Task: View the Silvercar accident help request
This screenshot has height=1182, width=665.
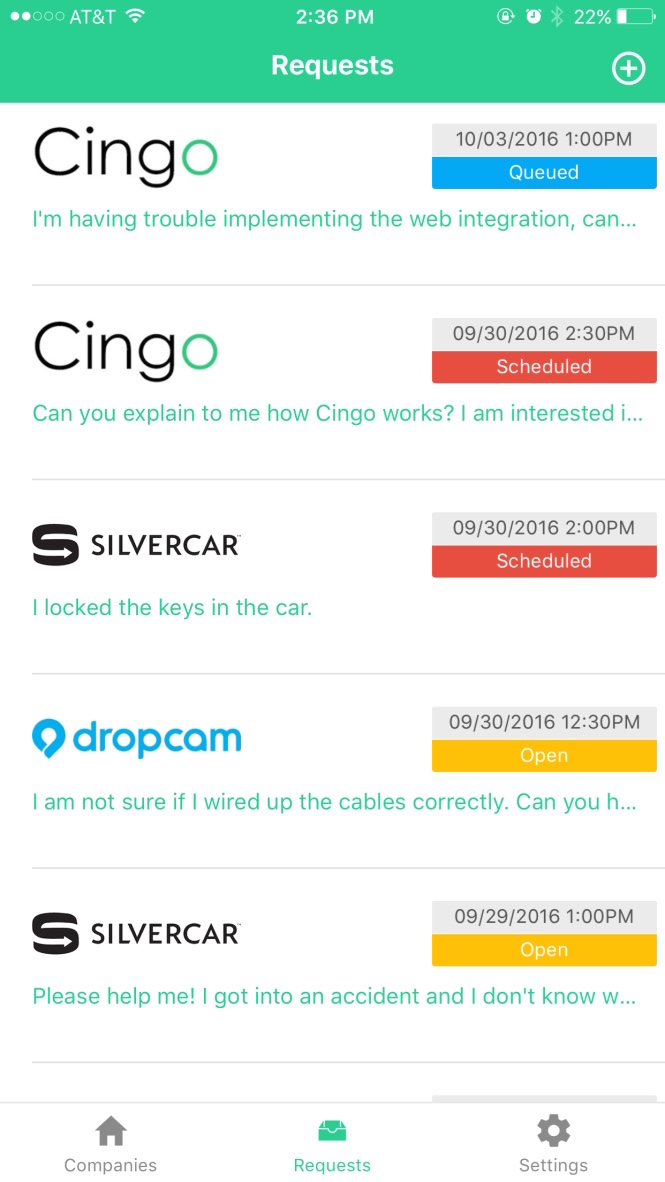Action: pos(332,966)
